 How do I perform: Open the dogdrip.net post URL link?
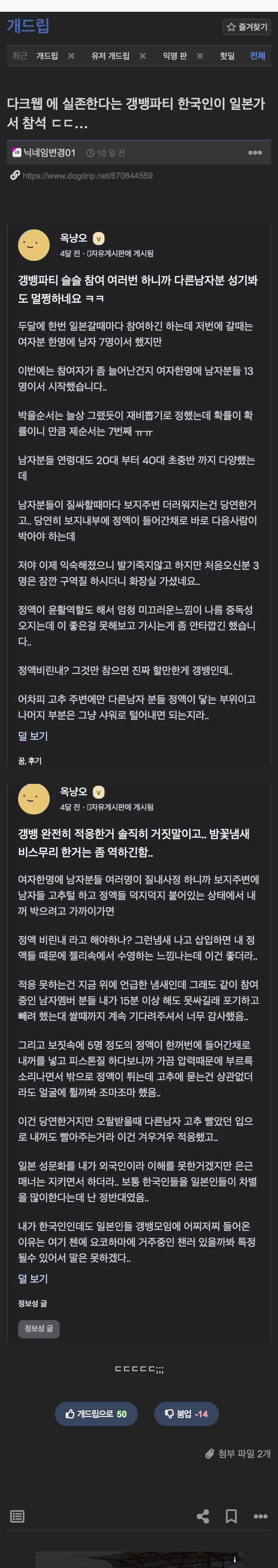[x=87, y=176]
